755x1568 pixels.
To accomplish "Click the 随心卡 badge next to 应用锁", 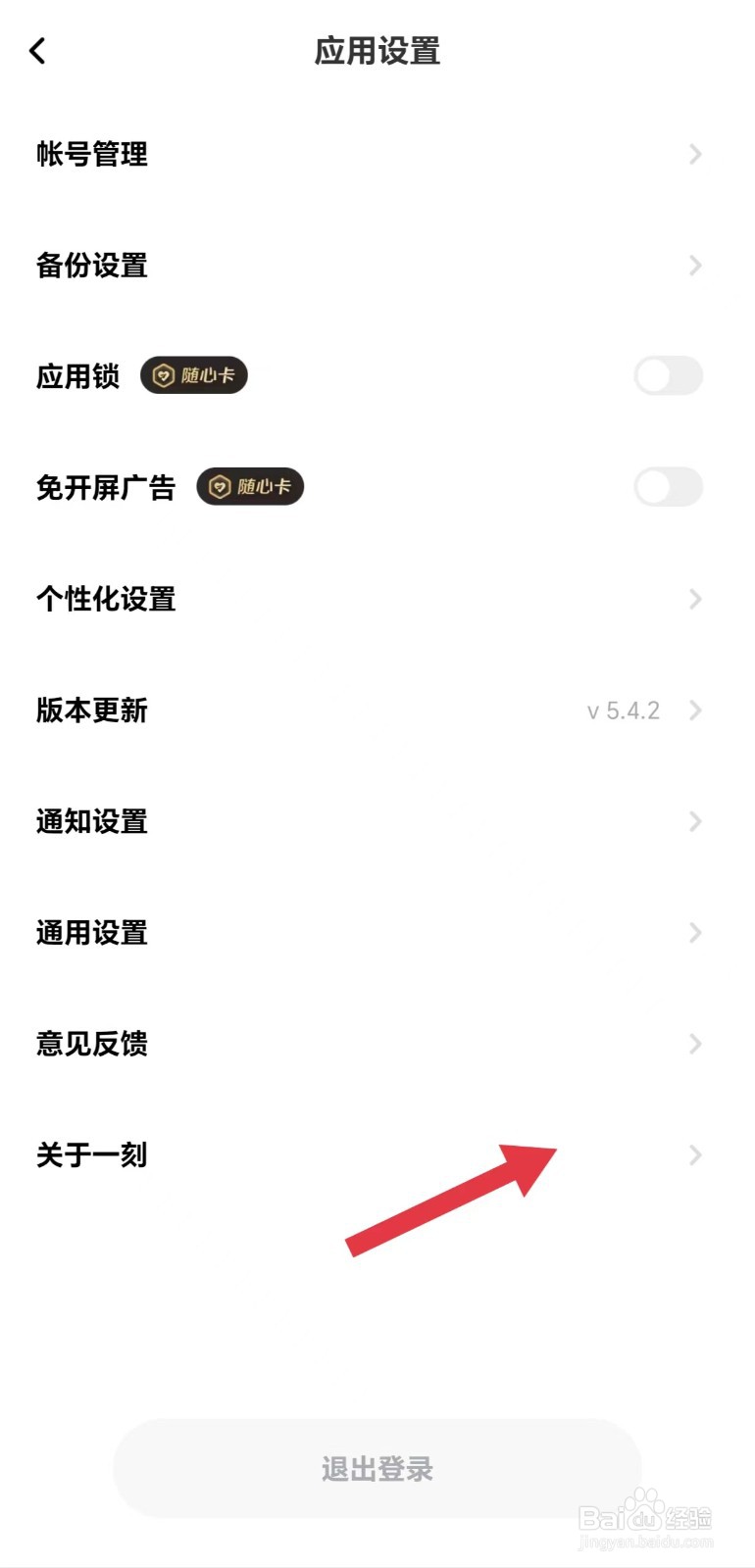I will (x=193, y=374).
